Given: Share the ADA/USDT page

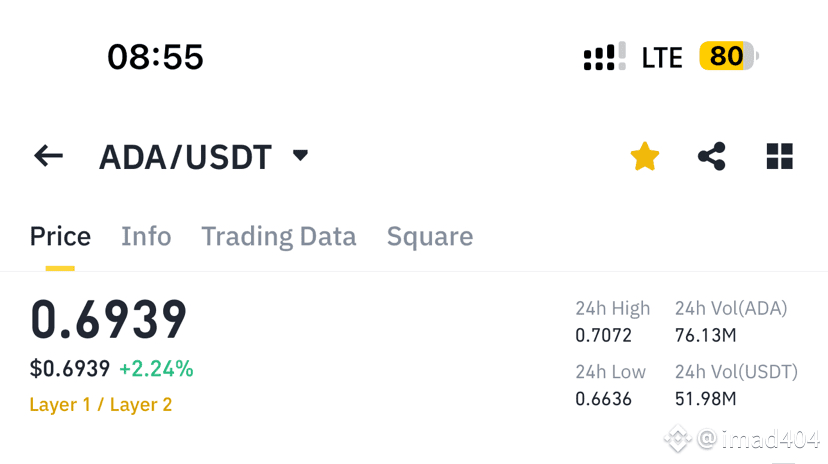Looking at the screenshot, I should click(711, 156).
